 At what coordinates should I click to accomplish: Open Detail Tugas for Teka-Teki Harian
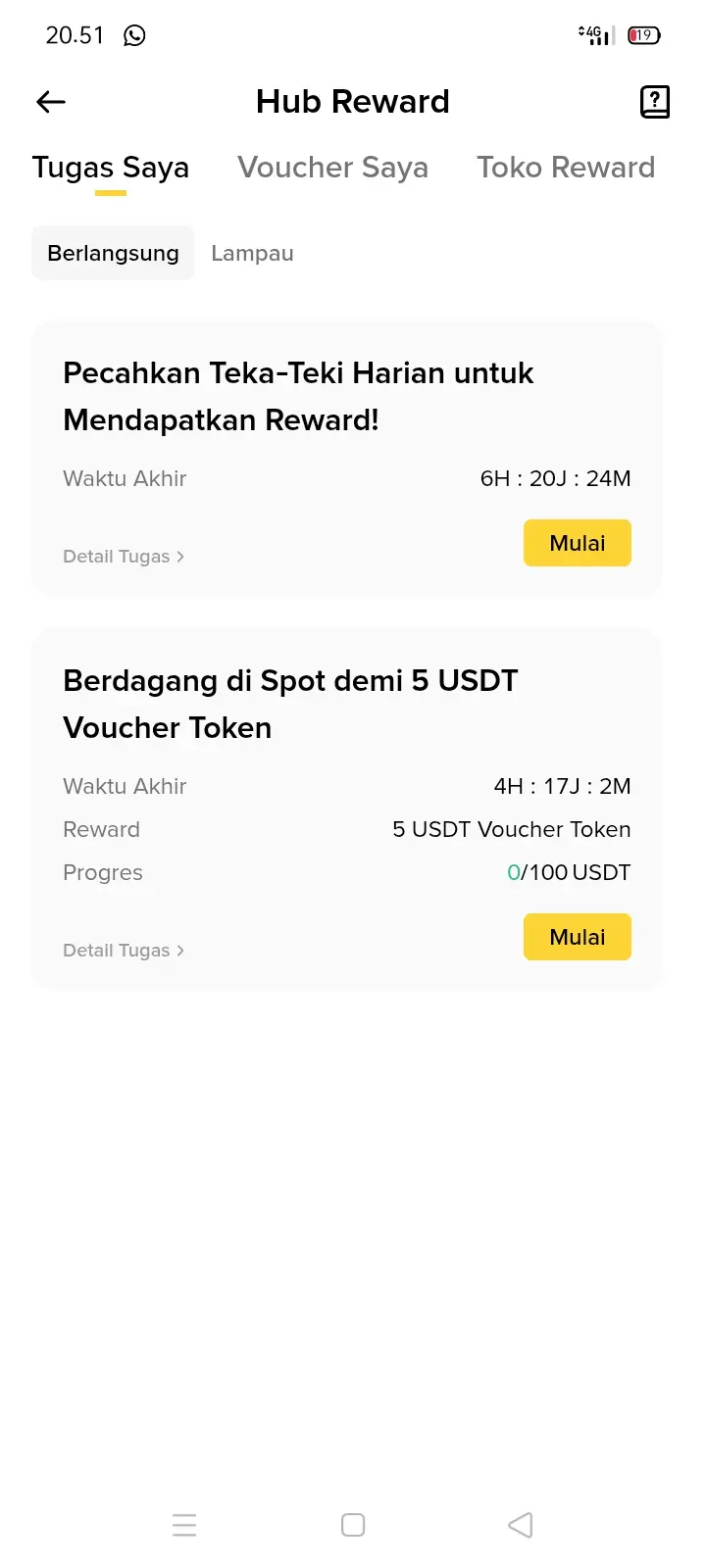pos(124,557)
